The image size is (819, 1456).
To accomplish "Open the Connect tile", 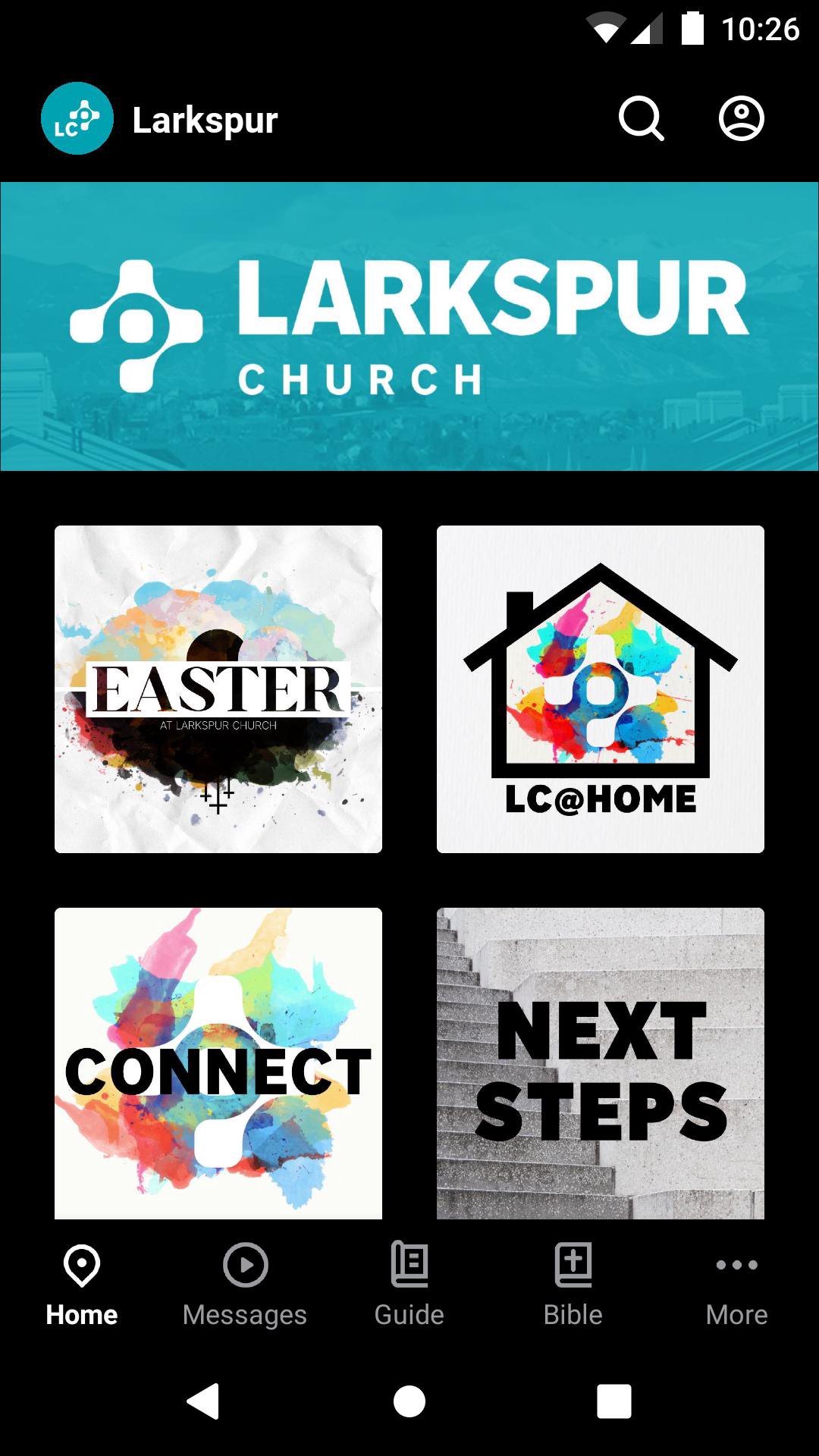I will (218, 1063).
